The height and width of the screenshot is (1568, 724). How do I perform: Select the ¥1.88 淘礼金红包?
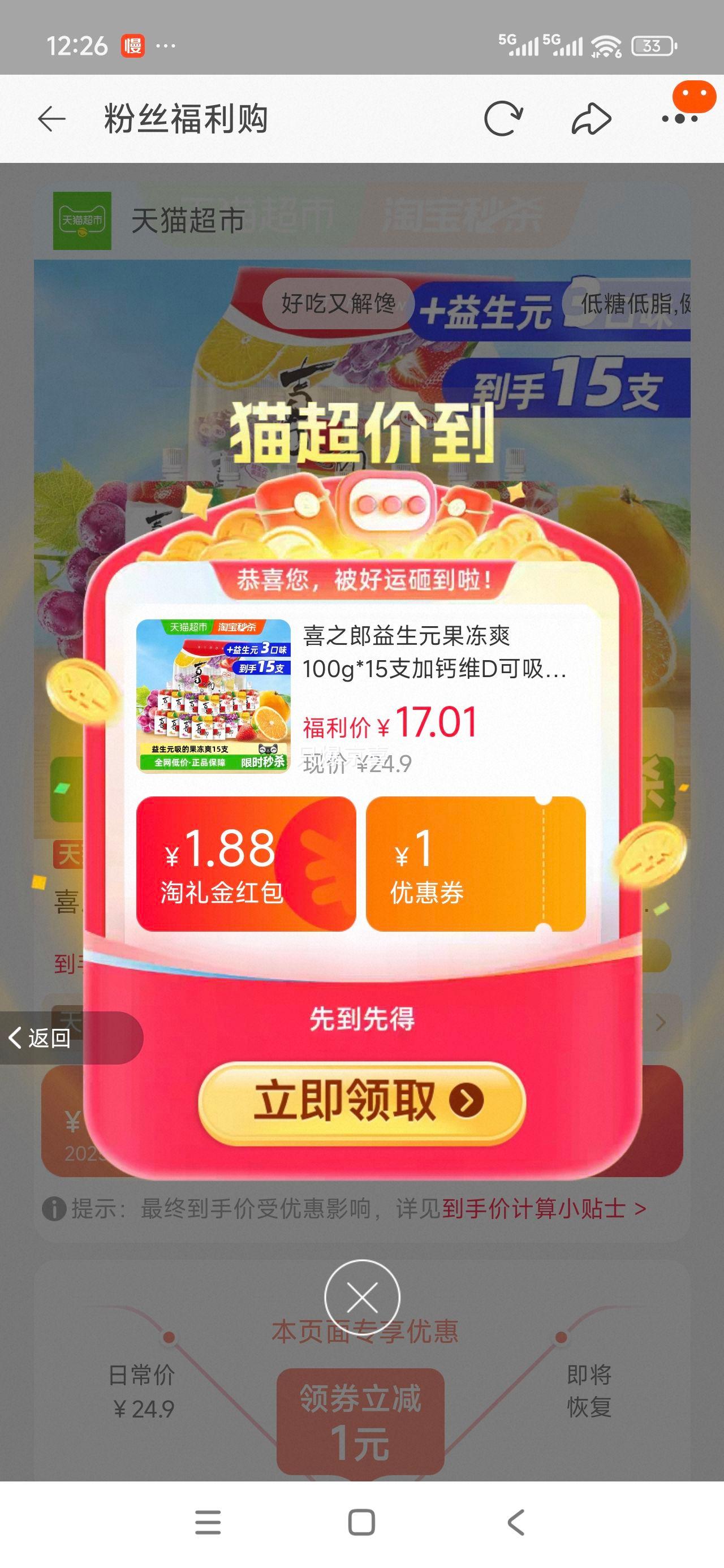[x=246, y=863]
